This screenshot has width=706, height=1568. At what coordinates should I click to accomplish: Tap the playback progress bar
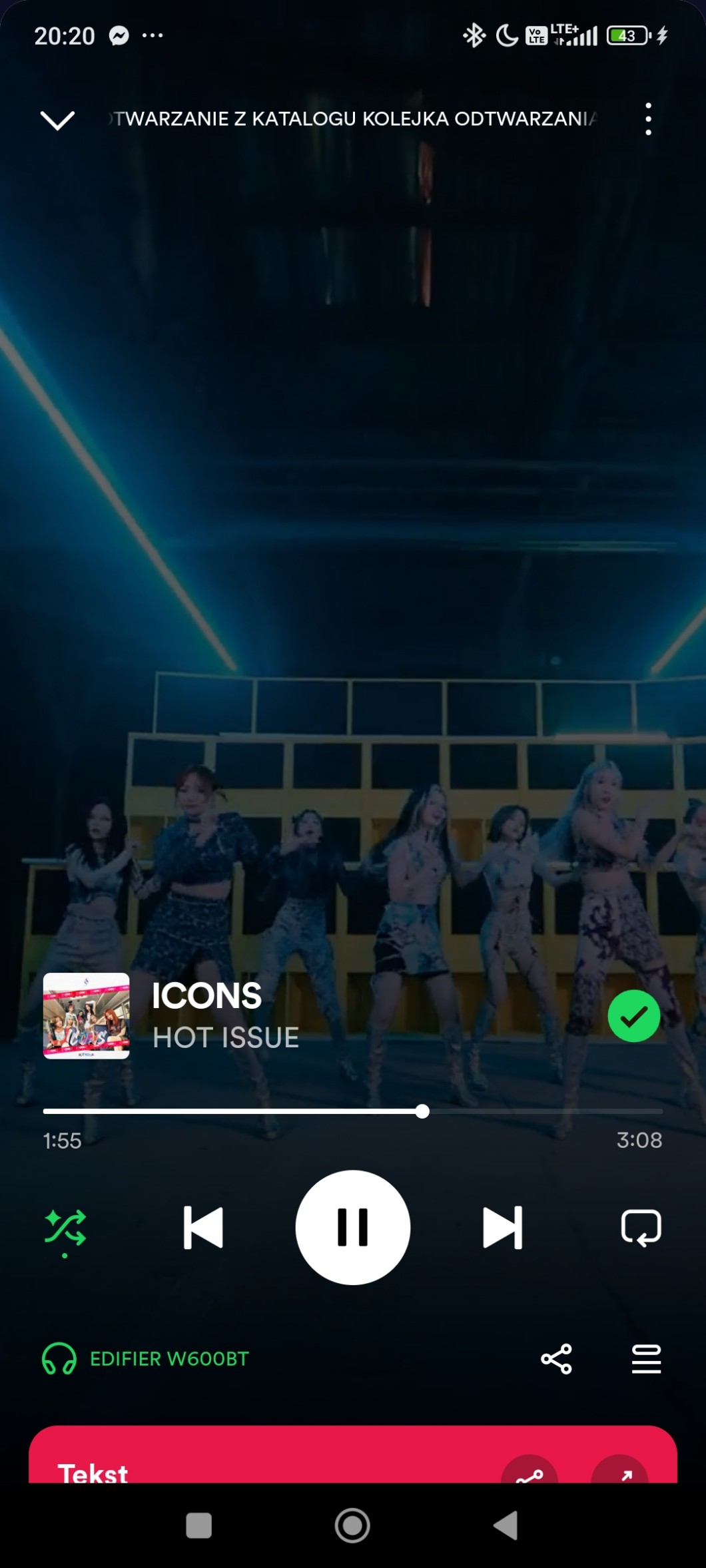[353, 1111]
